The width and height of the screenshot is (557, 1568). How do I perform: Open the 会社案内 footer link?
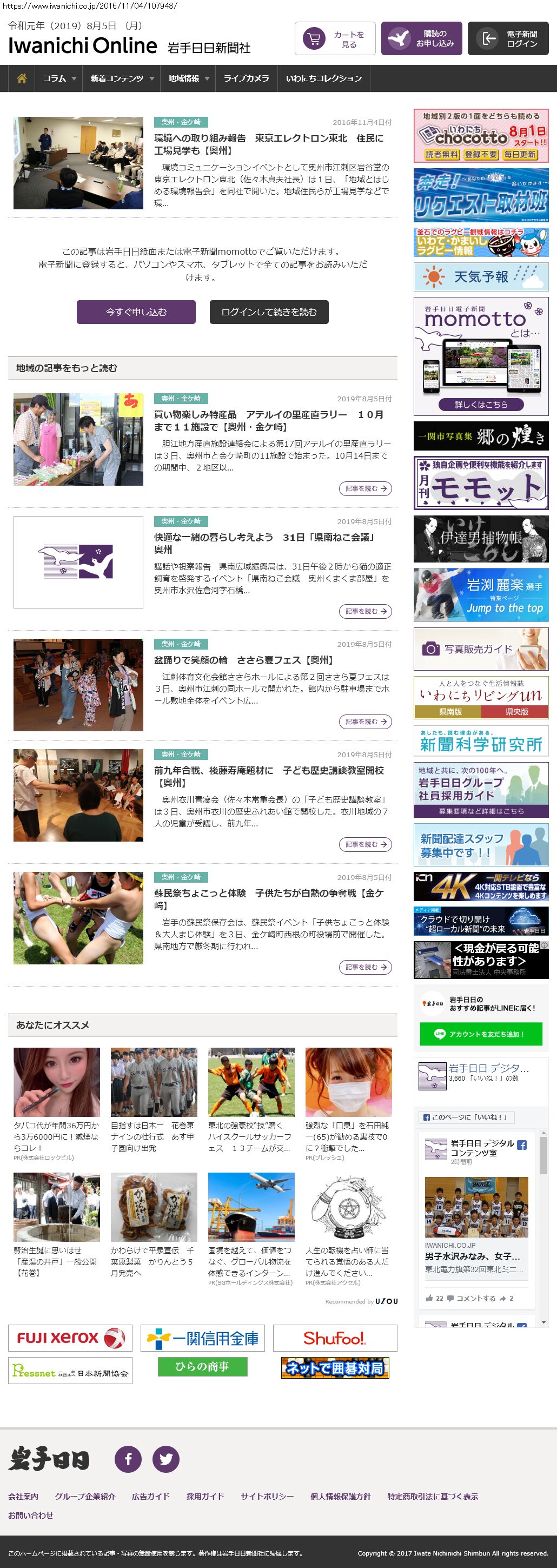(23, 1496)
